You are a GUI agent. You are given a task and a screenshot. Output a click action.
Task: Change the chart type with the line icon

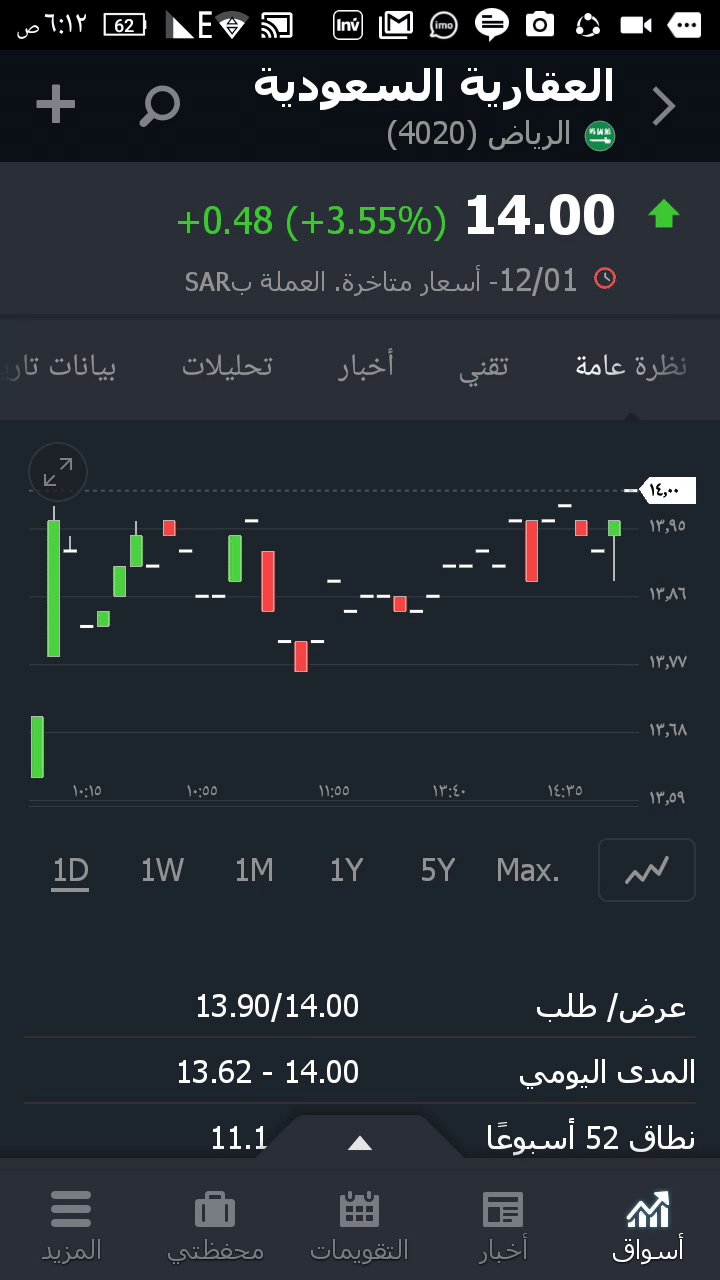pyautogui.click(x=646, y=870)
